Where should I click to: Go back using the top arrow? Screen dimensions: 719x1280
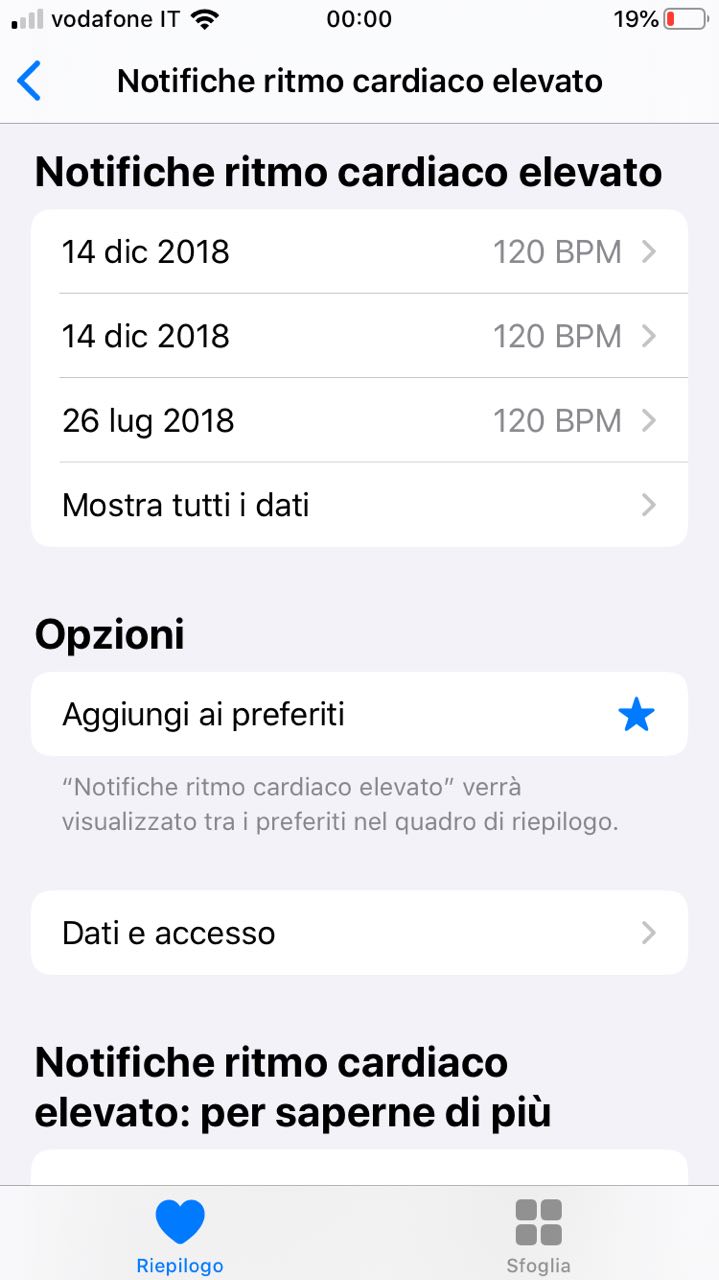(30, 81)
